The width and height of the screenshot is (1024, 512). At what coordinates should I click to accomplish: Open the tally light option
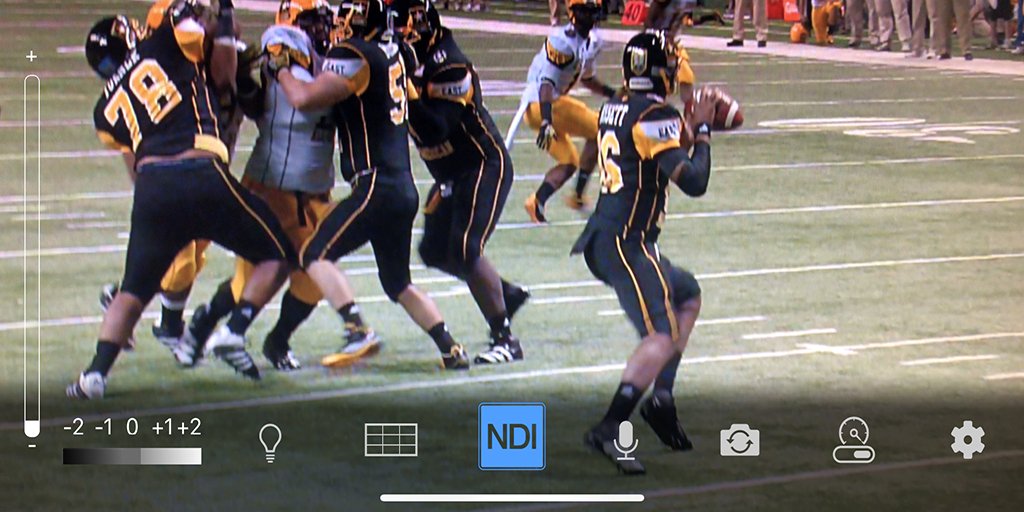click(853, 440)
